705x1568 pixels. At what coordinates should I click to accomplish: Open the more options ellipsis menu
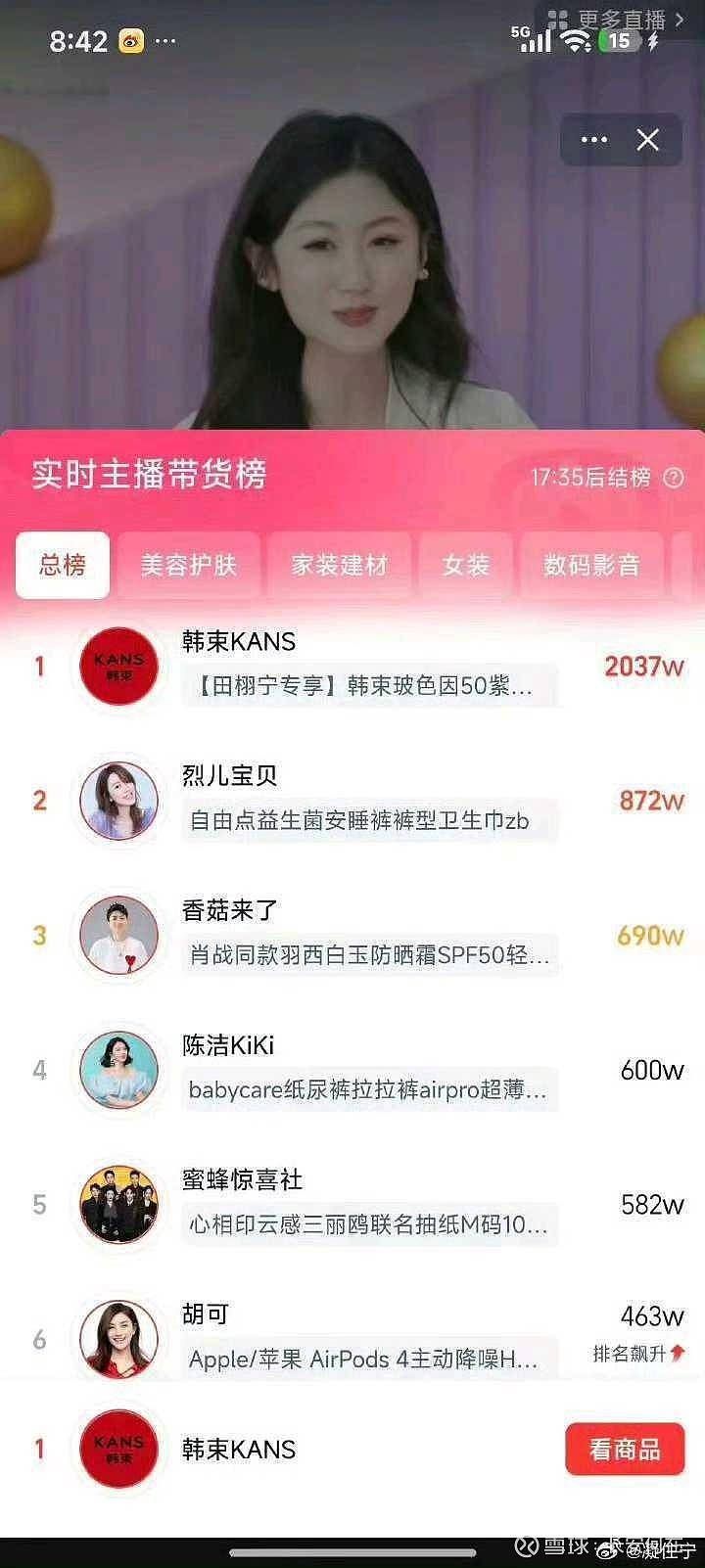(x=594, y=140)
